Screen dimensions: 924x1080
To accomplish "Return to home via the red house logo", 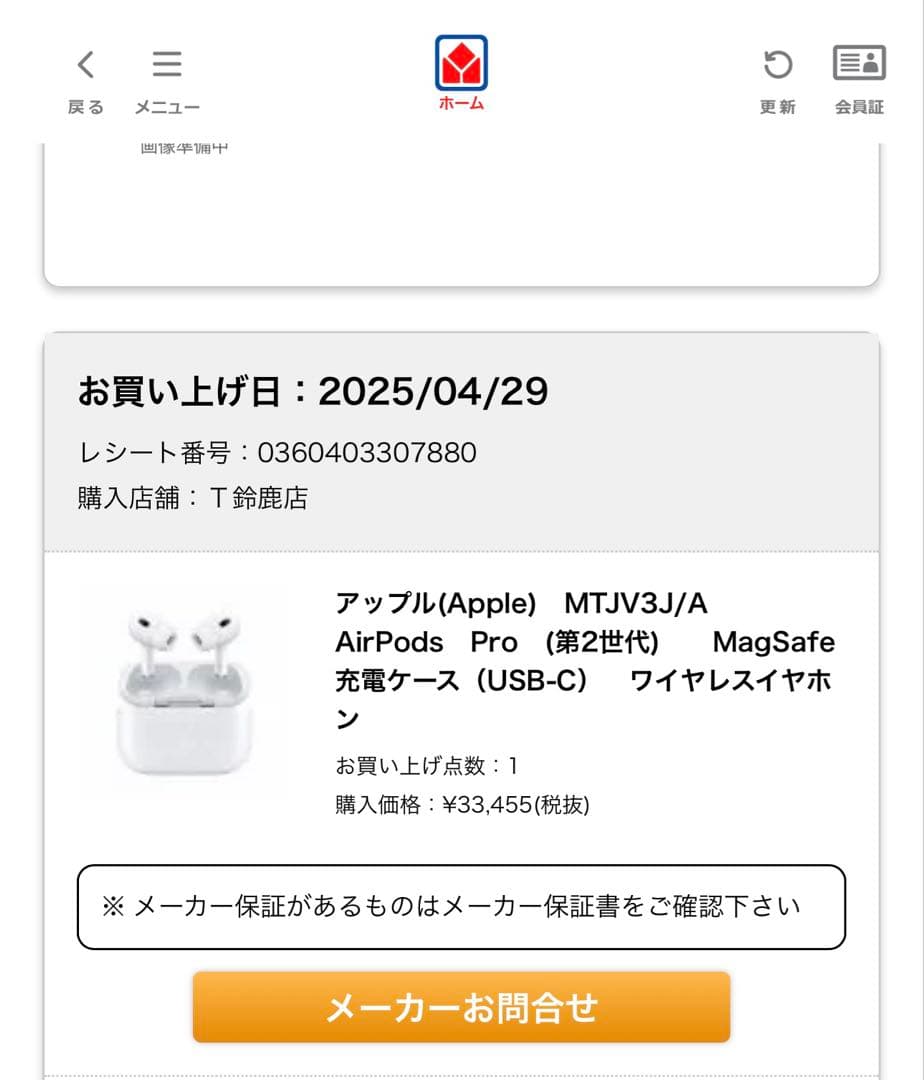I will (460, 62).
